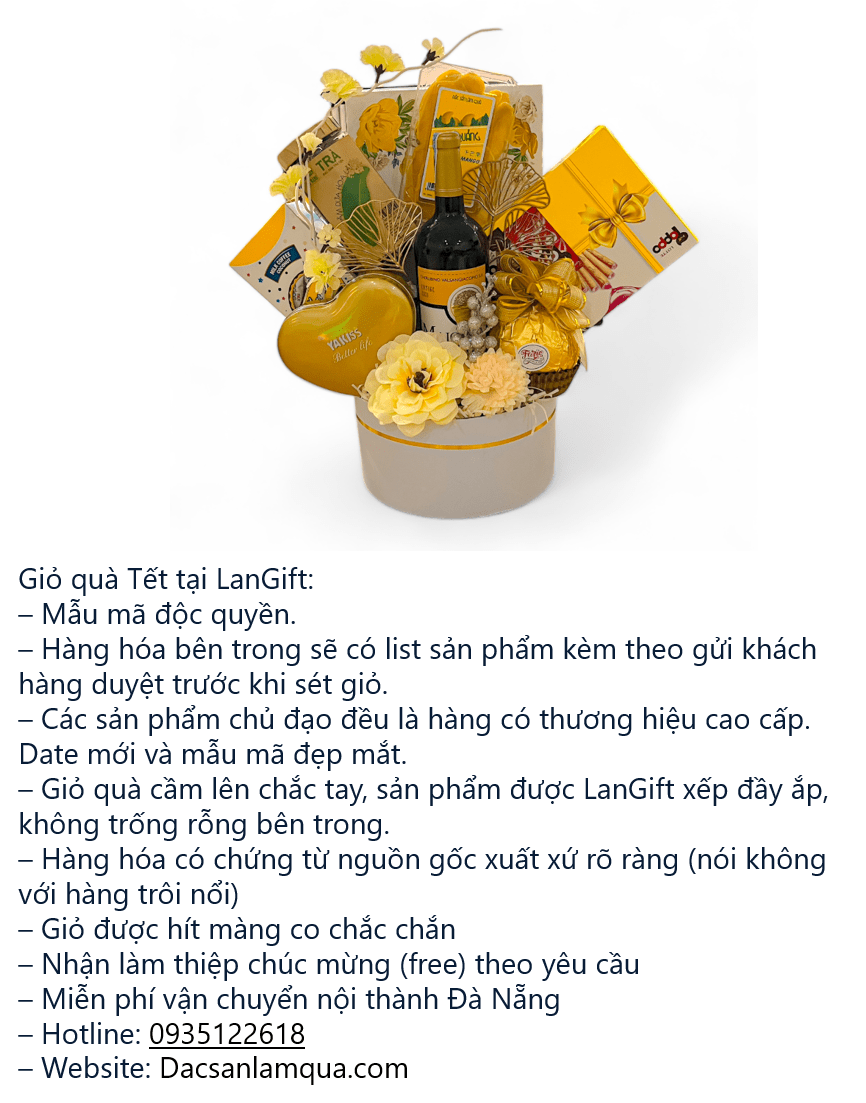
Task: Call the hotline number 0935122618
Action: coord(227,1033)
